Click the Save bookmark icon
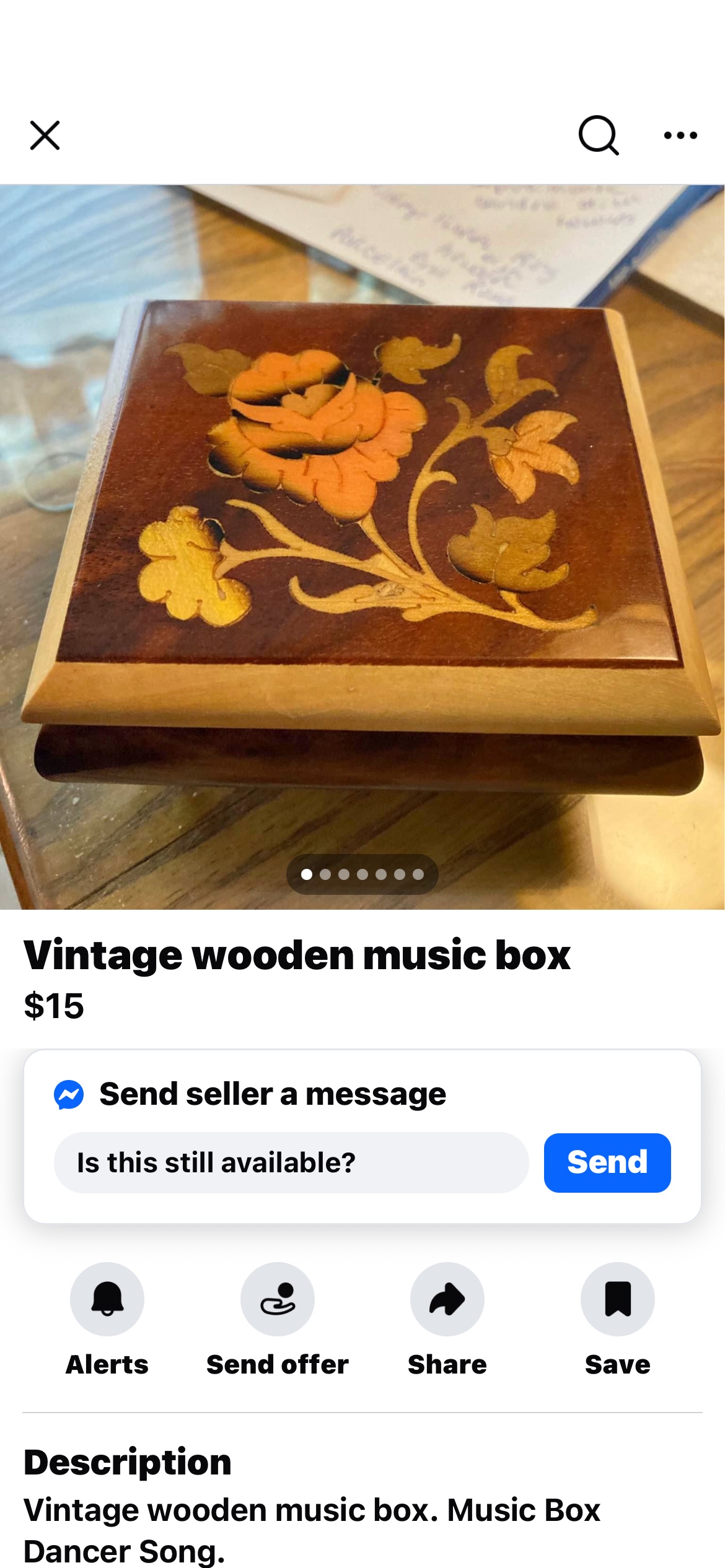The height and width of the screenshot is (1568, 725). tap(617, 1299)
